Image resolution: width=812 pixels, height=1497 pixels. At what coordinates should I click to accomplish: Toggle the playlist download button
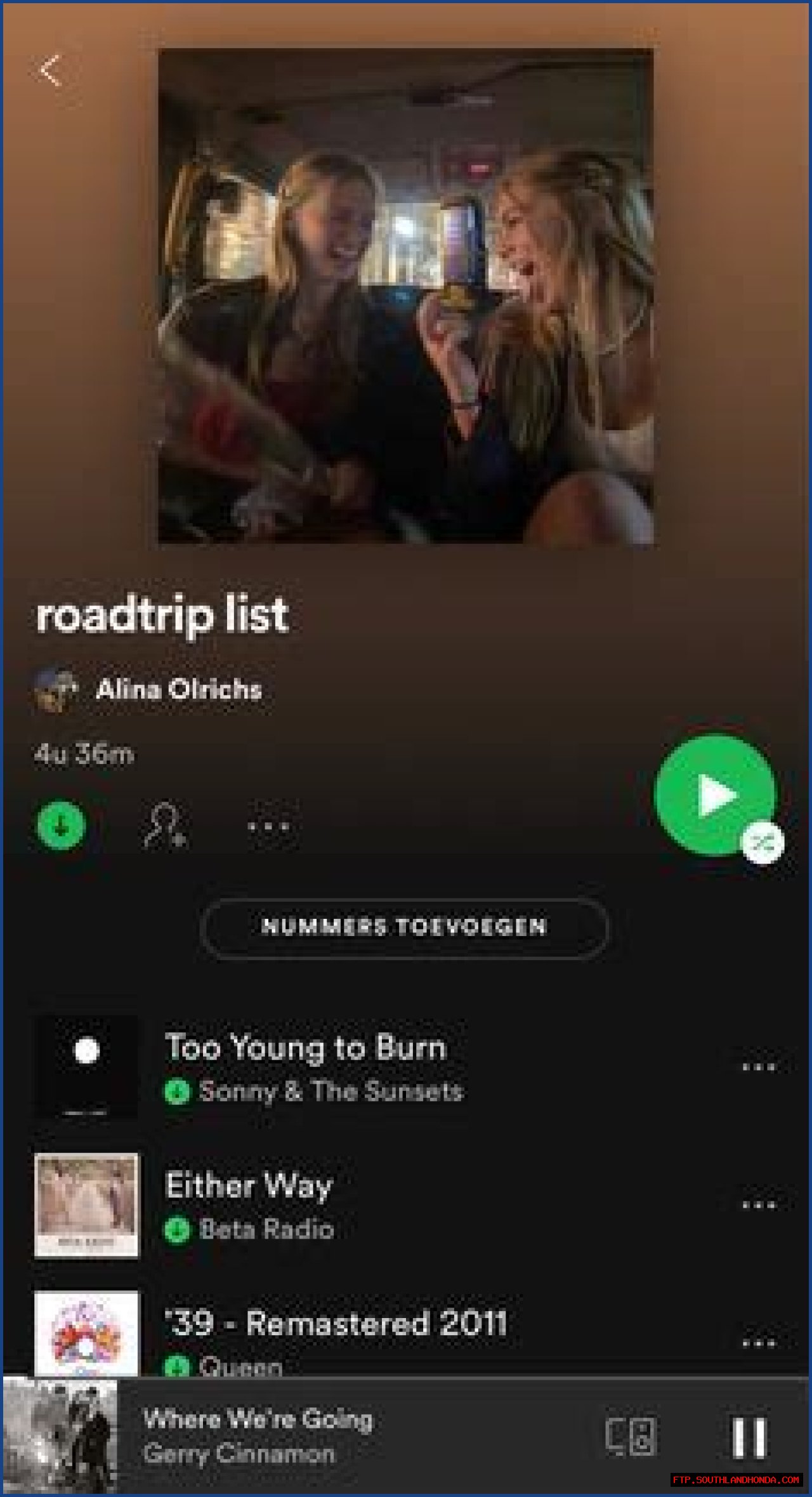point(61,826)
